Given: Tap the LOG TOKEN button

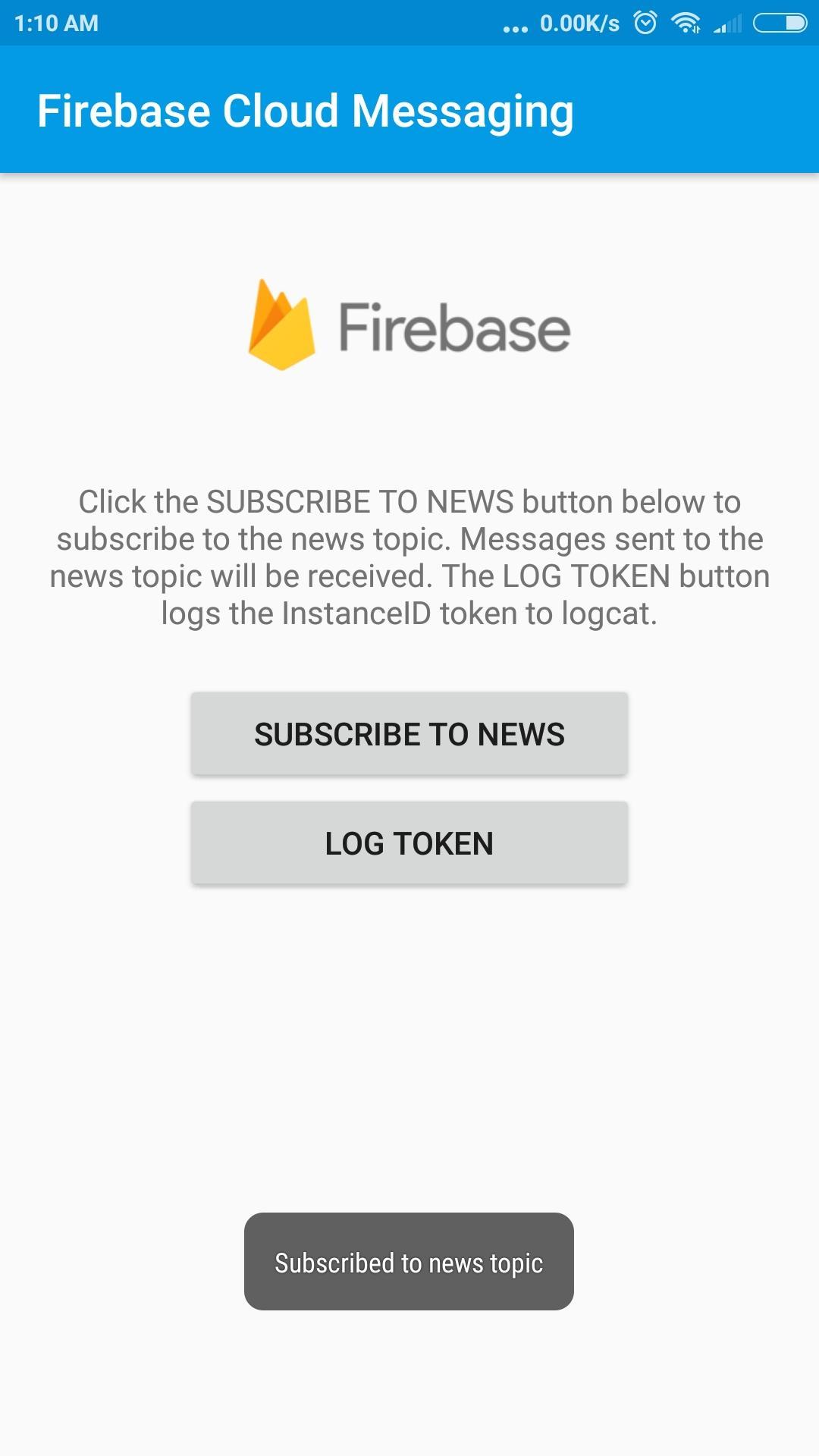Looking at the screenshot, I should 409,843.
